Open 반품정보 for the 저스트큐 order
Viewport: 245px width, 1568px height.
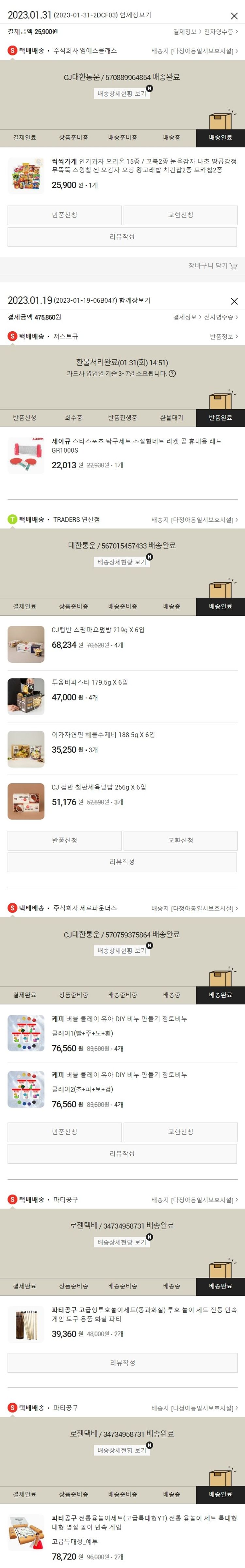click(x=224, y=337)
